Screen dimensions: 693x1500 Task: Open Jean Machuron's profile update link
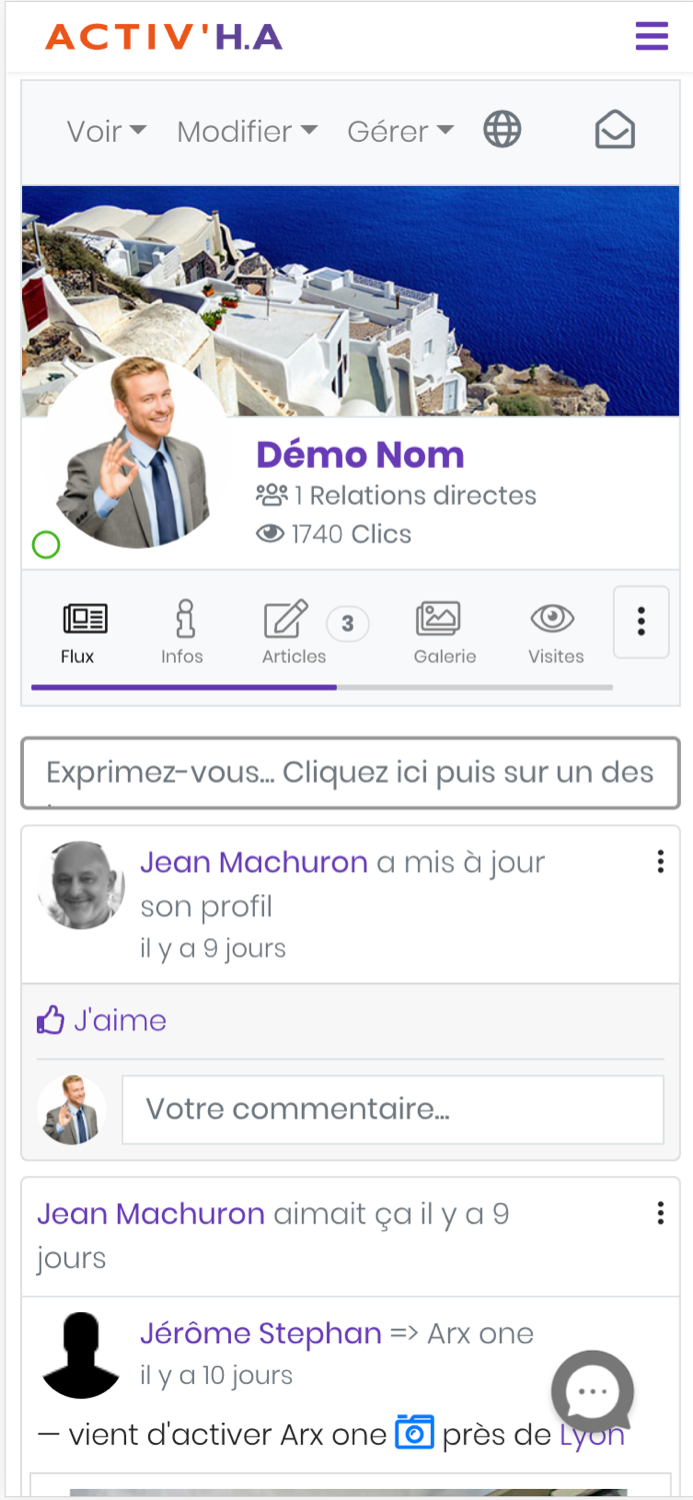point(253,862)
